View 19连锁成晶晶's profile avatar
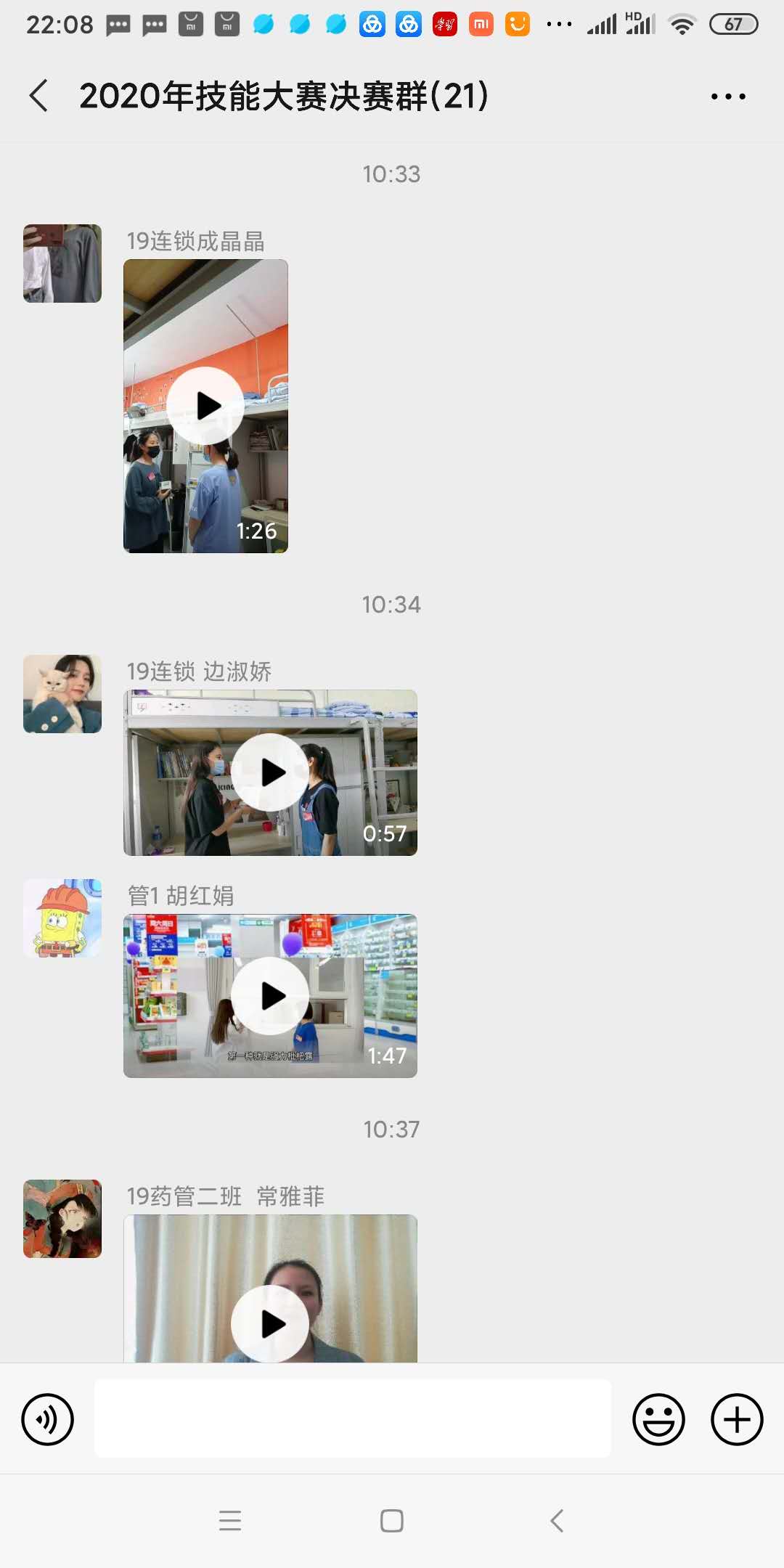Viewport: 784px width, 1568px height. (62, 264)
